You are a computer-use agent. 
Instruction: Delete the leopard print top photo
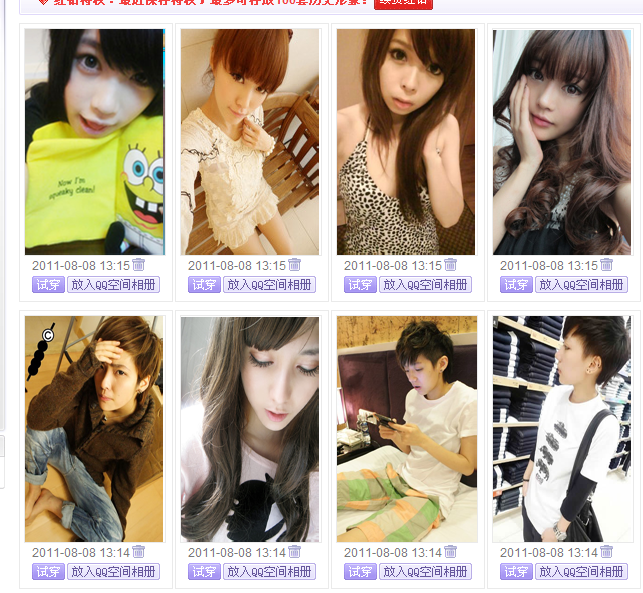(451, 265)
